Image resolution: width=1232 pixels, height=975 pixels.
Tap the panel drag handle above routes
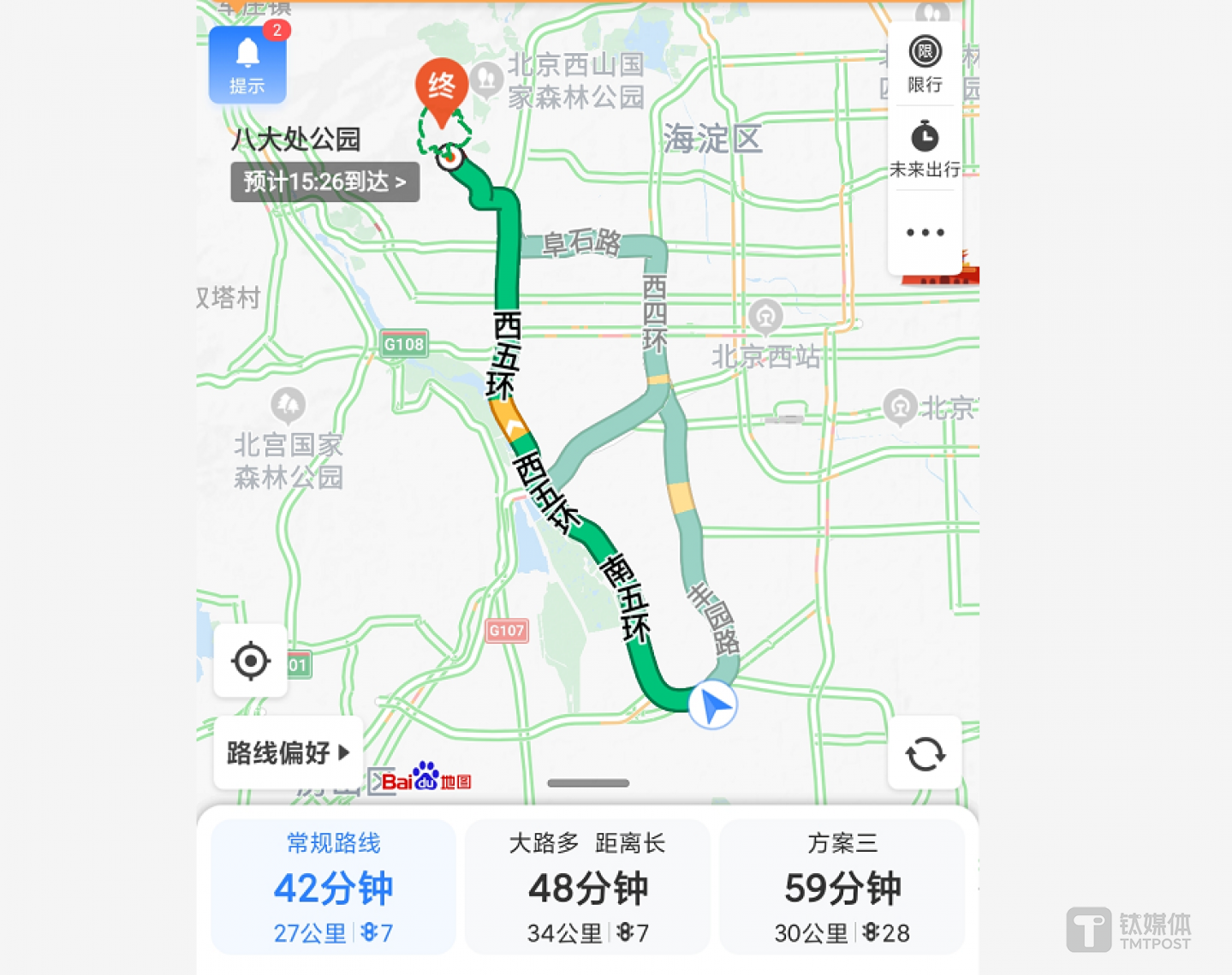click(588, 783)
